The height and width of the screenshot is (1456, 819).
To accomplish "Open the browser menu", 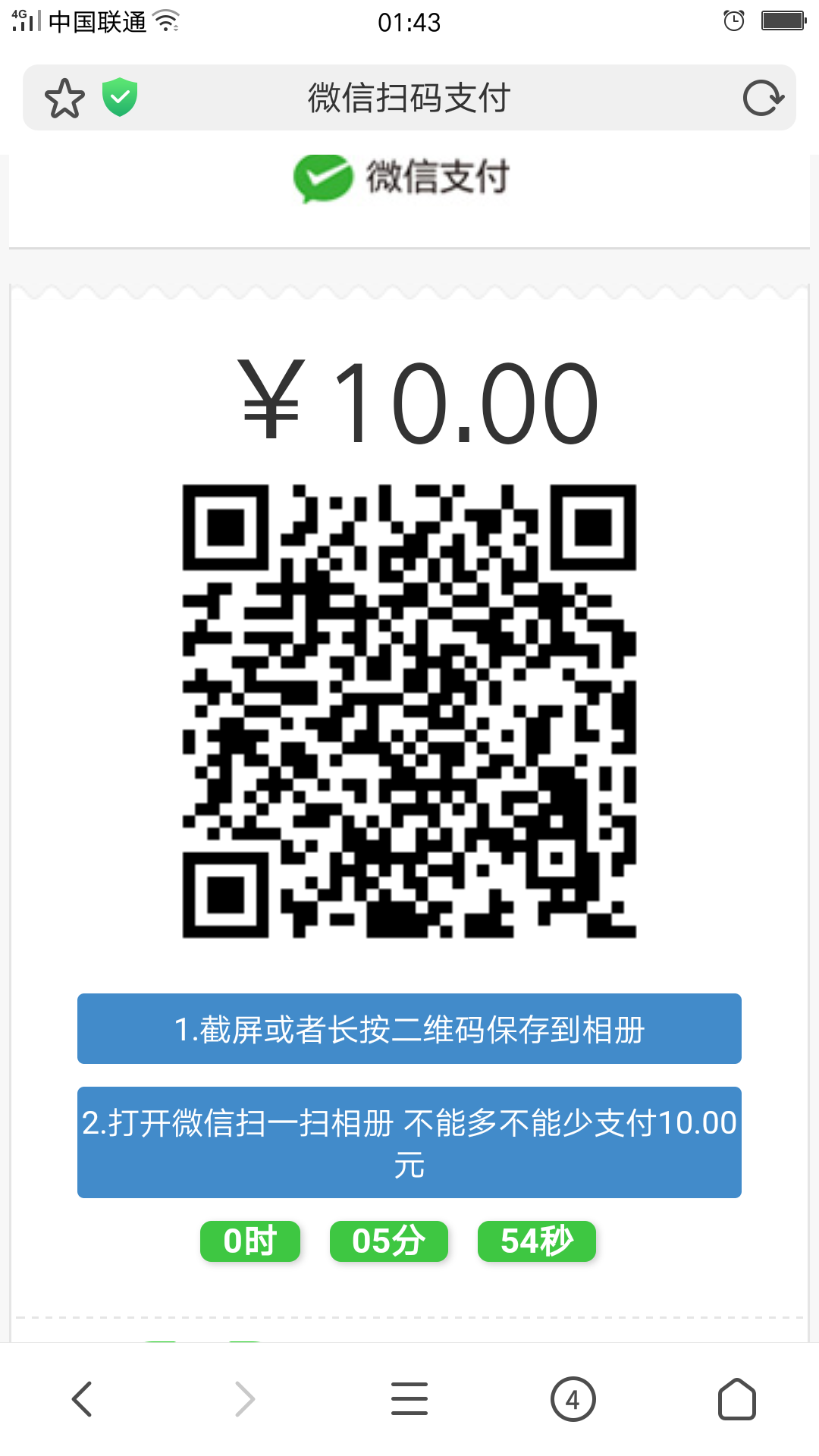I will coord(409,1399).
